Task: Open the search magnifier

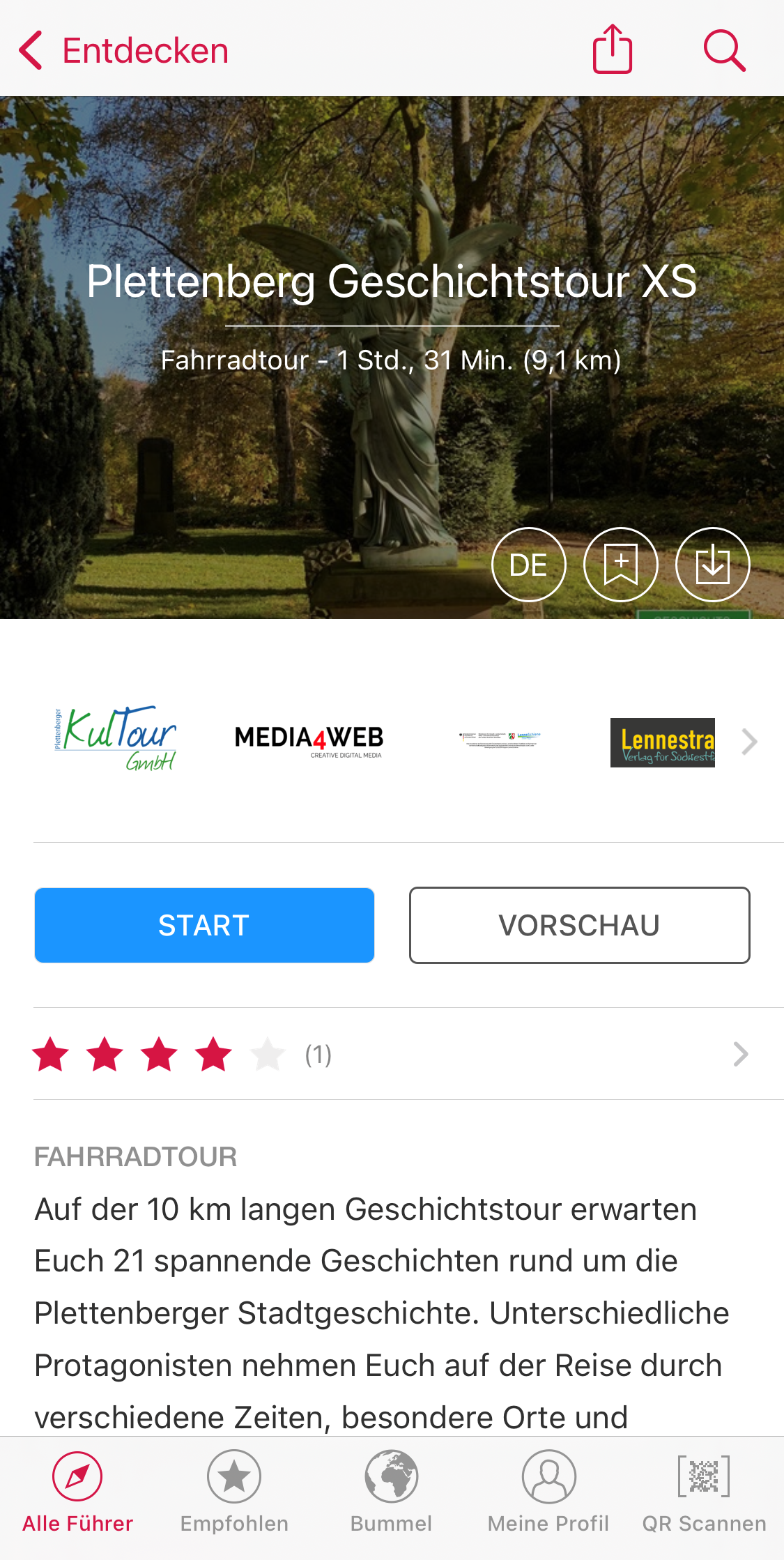Action: tap(724, 50)
